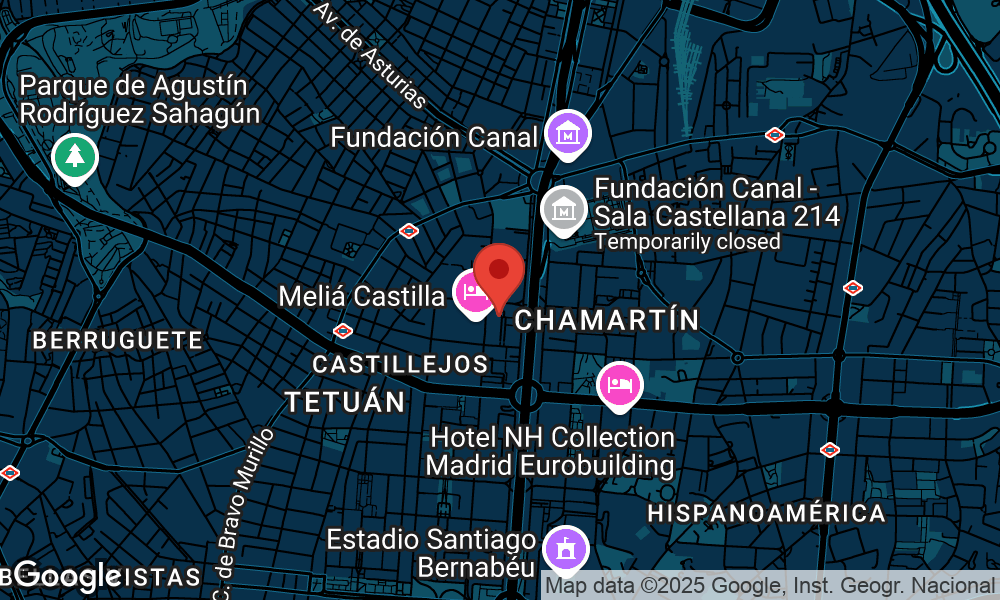1000x600 pixels.
Task: Select Hotel NH Collection Madrid Eurobuilding marker
Action: 620,384
